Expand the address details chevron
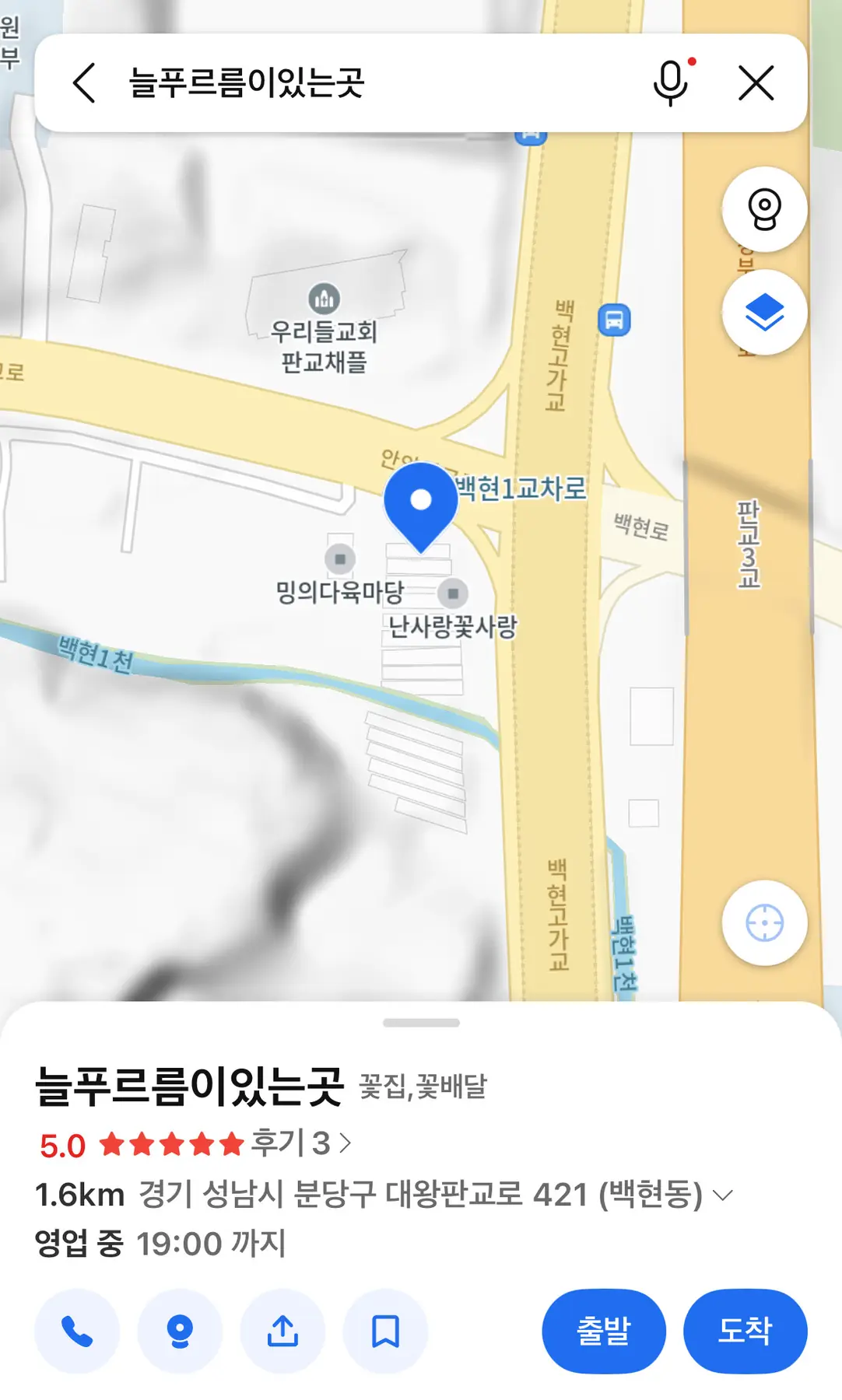Screen dimensions: 842x1400 pyautogui.click(x=723, y=1195)
